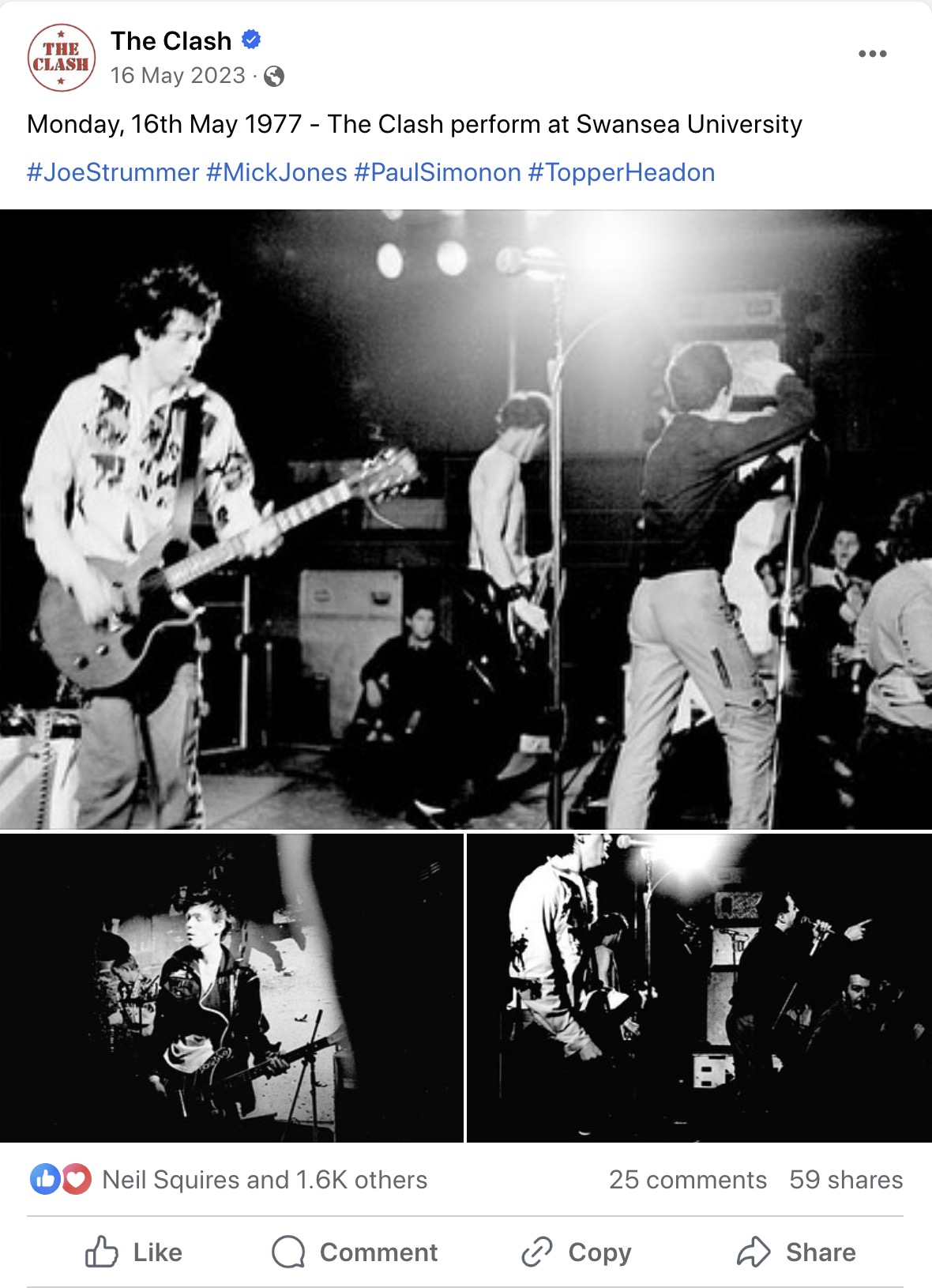Share this post
The image size is (932, 1288).
[796, 1252]
